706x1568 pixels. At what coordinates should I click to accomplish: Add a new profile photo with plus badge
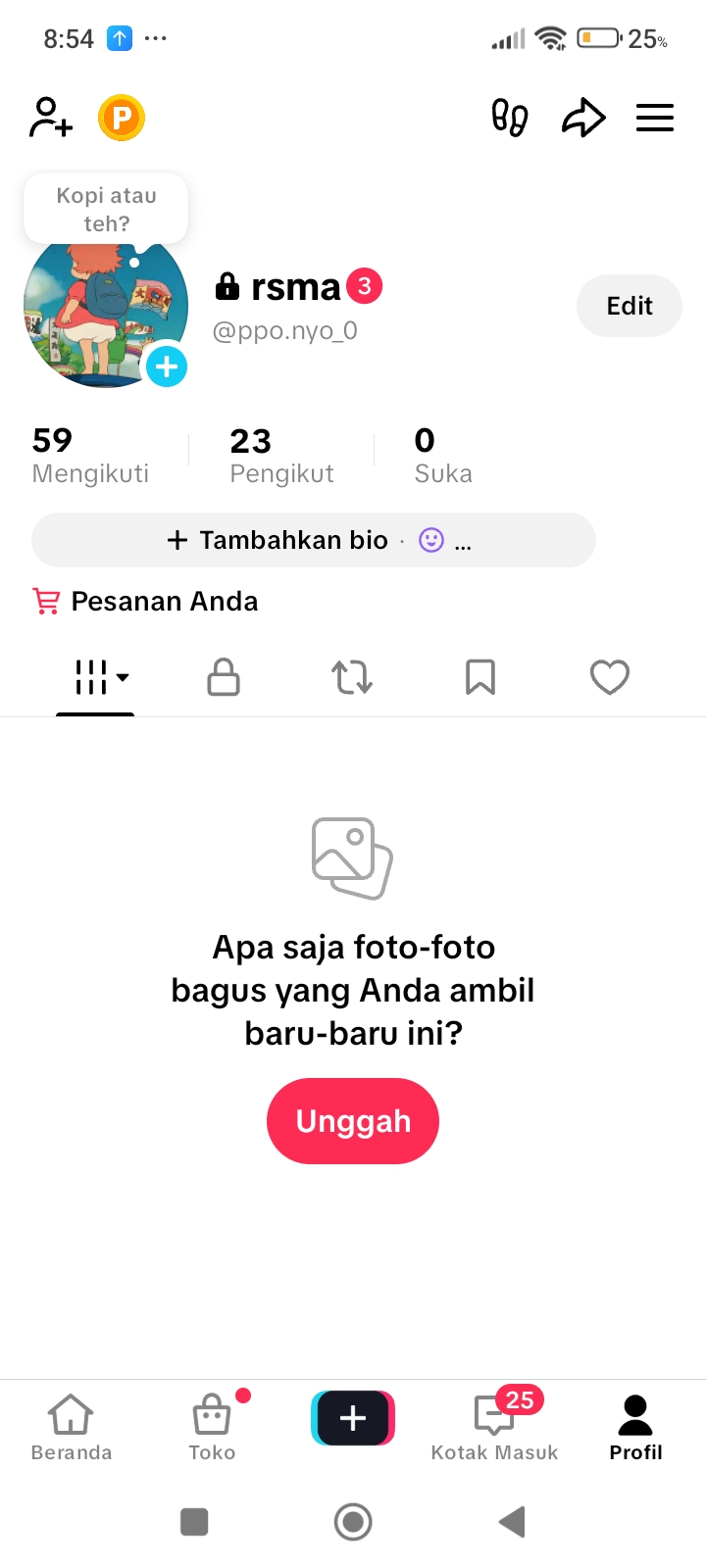point(167,367)
